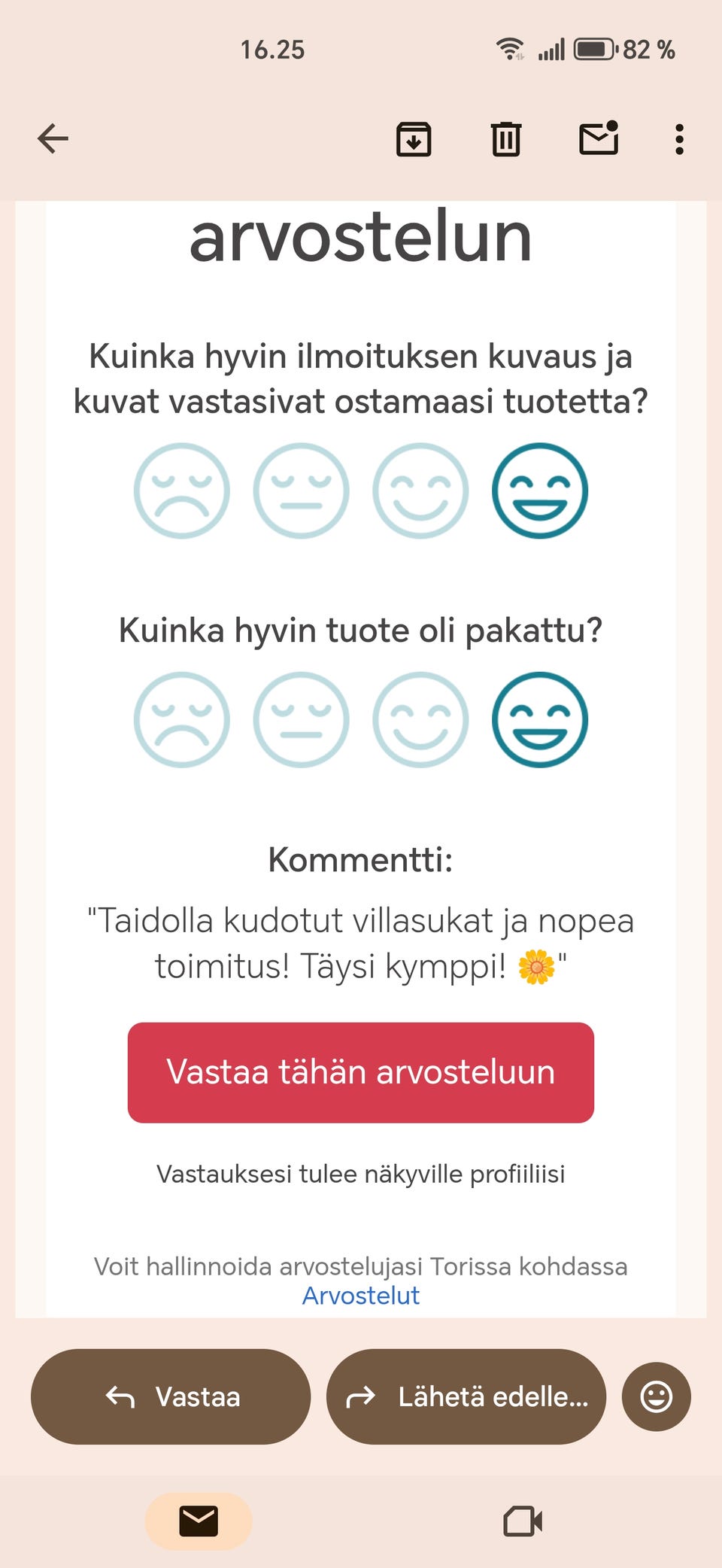The height and width of the screenshot is (1568, 722).
Task: Mark the email as unread
Action: point(599,138)
